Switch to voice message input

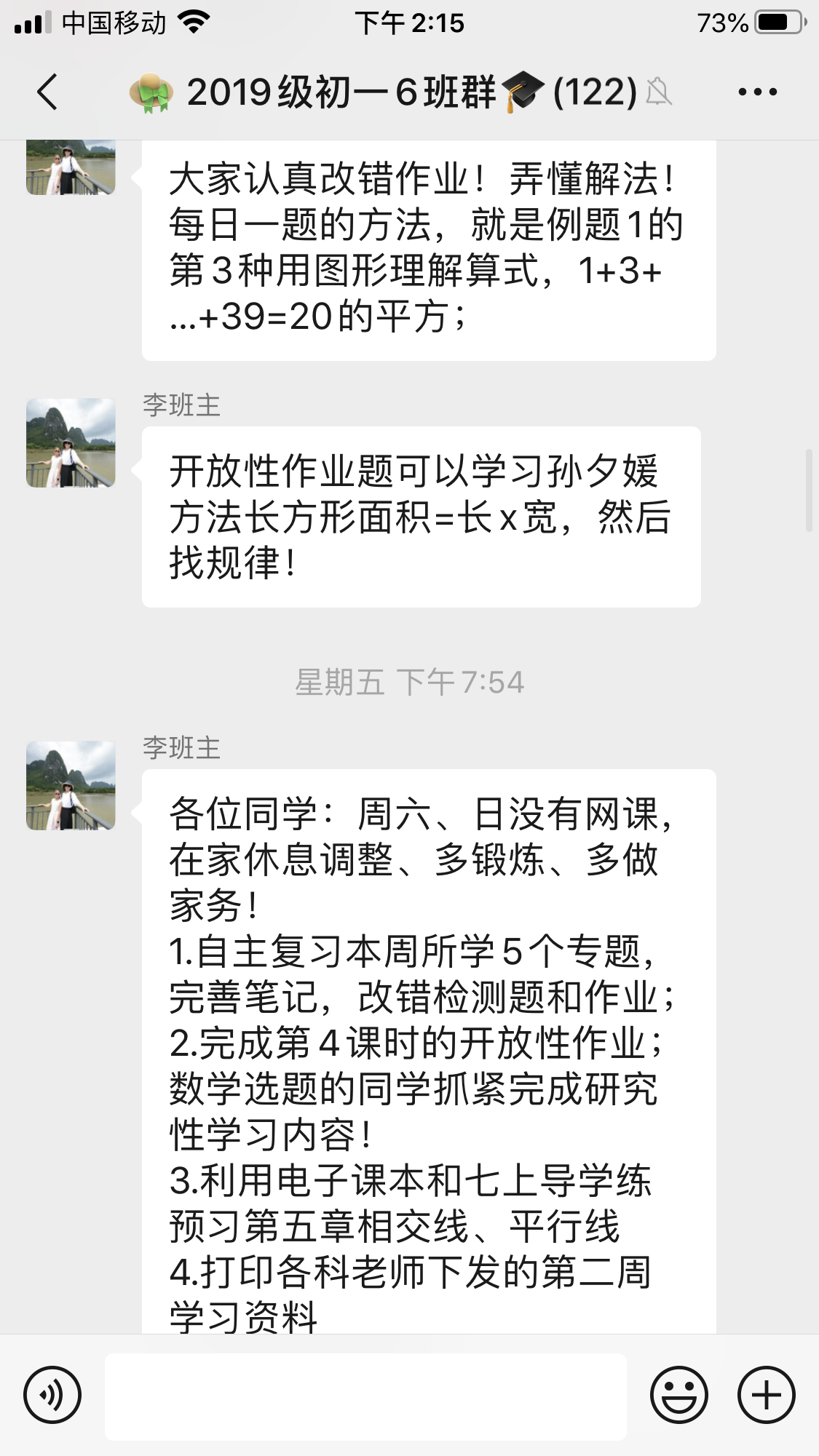coord(52,1395)
